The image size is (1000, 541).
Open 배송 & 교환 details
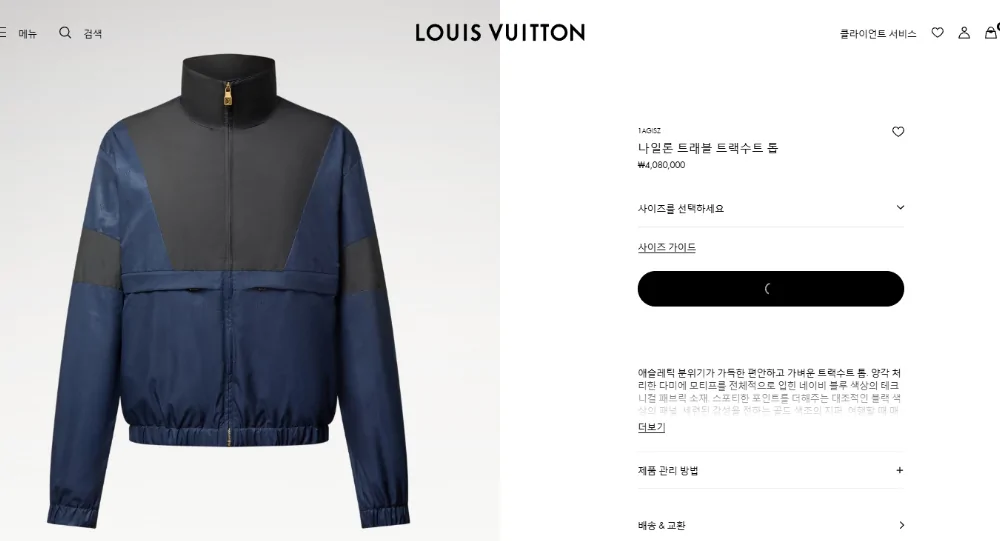point(770,525)
